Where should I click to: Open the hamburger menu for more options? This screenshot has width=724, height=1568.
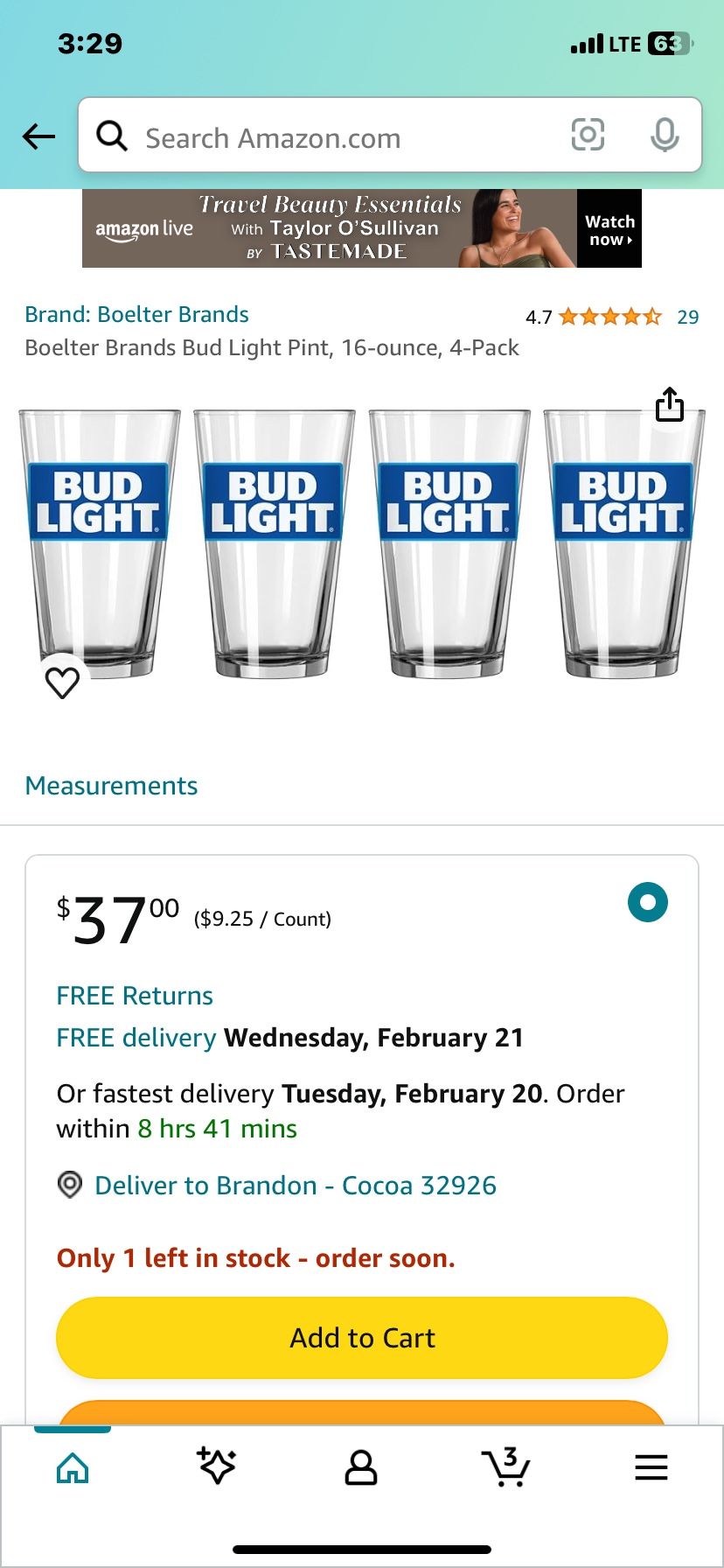(x=651, y=1468)
